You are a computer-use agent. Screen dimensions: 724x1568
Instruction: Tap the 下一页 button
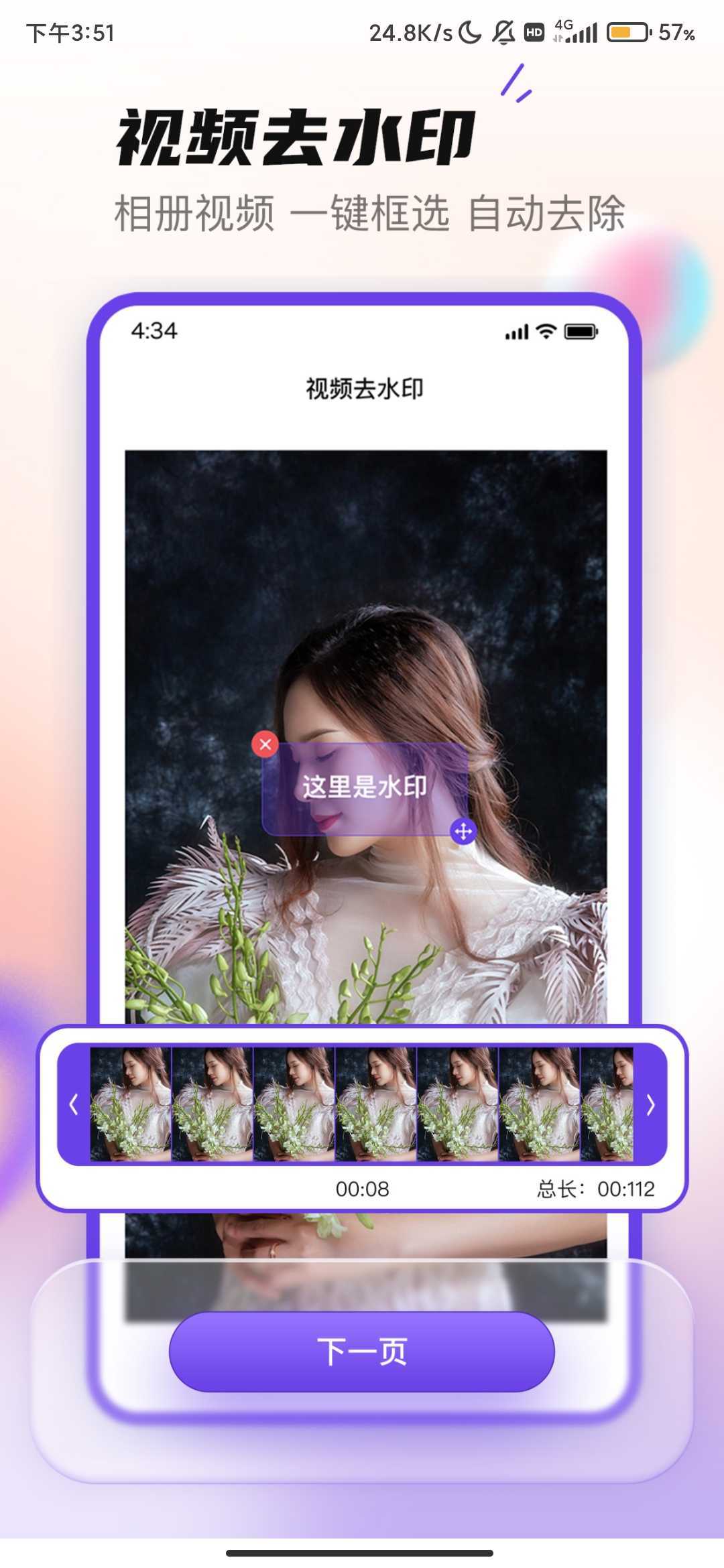pyautogui.click(x=362, y=1352)
